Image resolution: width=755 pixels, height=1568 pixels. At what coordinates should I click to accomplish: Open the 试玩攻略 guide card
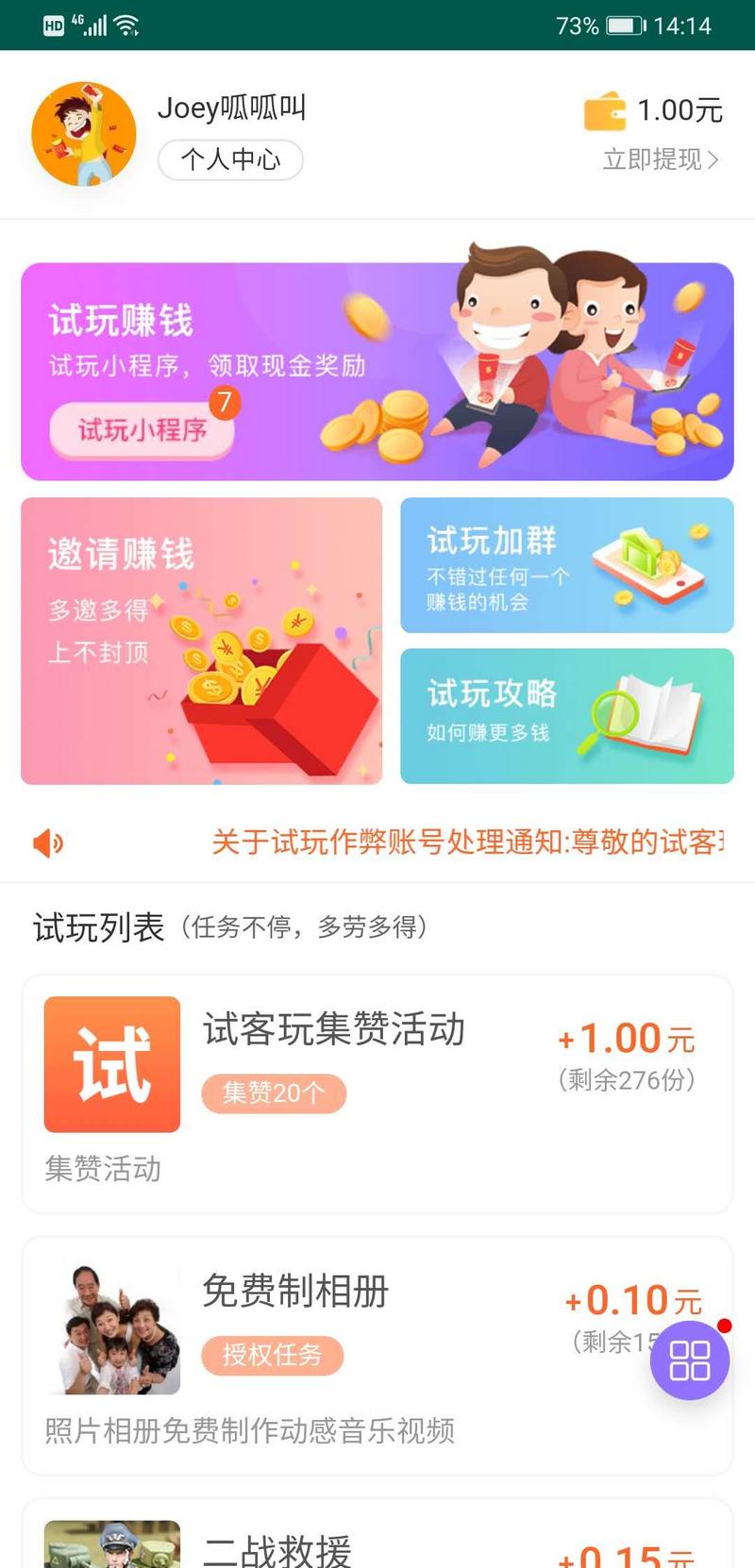(566, 716)
